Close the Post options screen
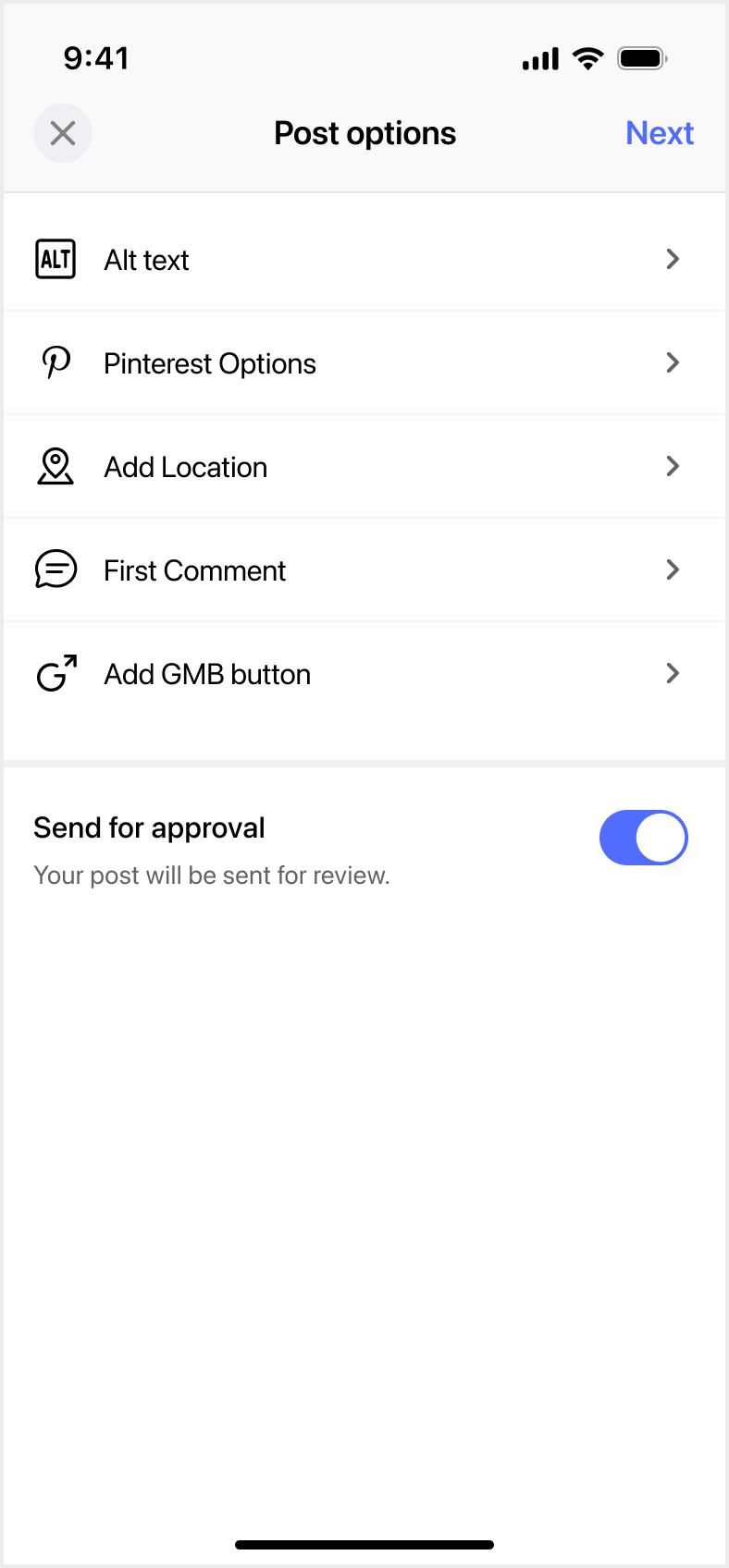 click(x=63, y=133)
